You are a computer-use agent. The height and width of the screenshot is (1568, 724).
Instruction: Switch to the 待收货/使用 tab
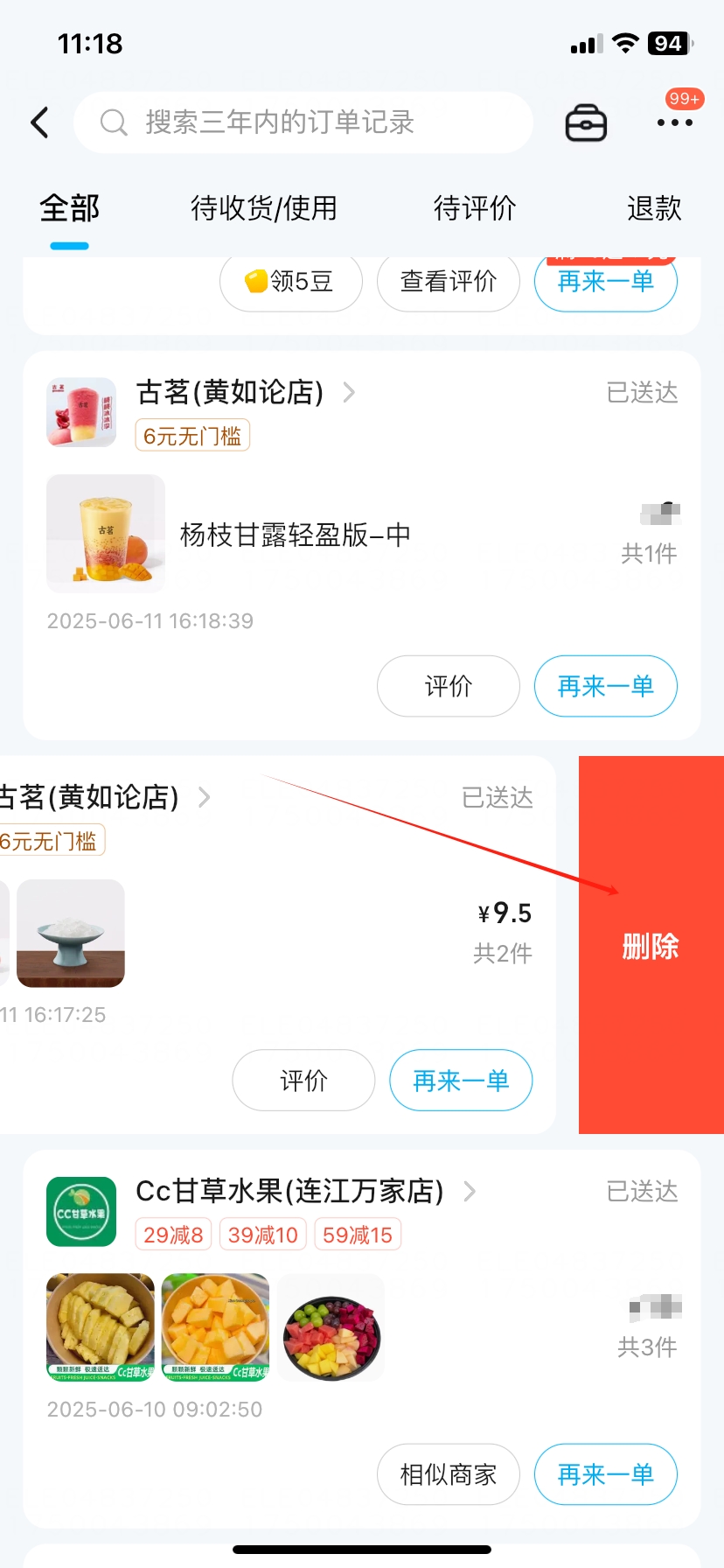[x=263, y=208]
